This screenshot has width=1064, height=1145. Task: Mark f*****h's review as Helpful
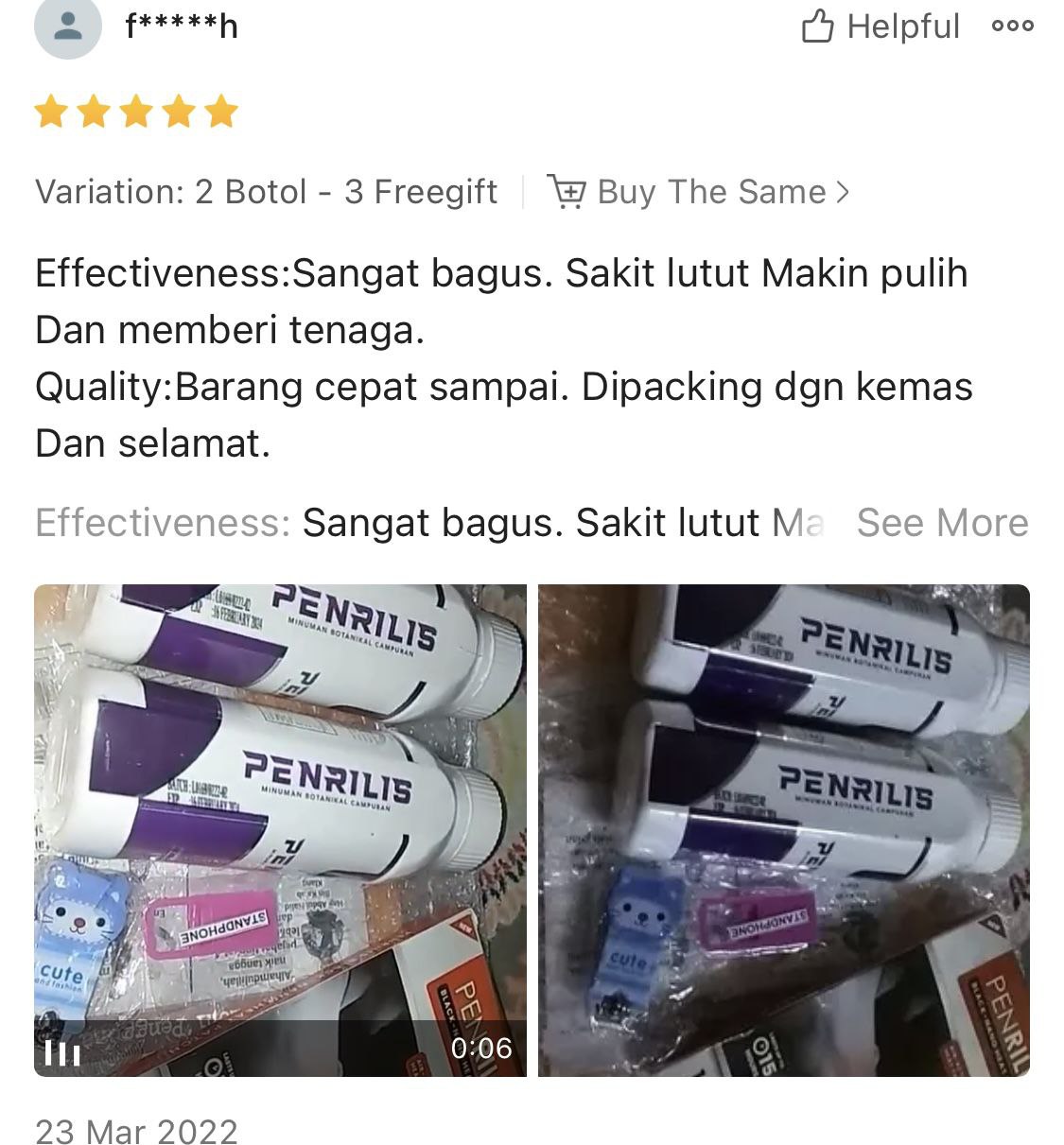[881, 26]
